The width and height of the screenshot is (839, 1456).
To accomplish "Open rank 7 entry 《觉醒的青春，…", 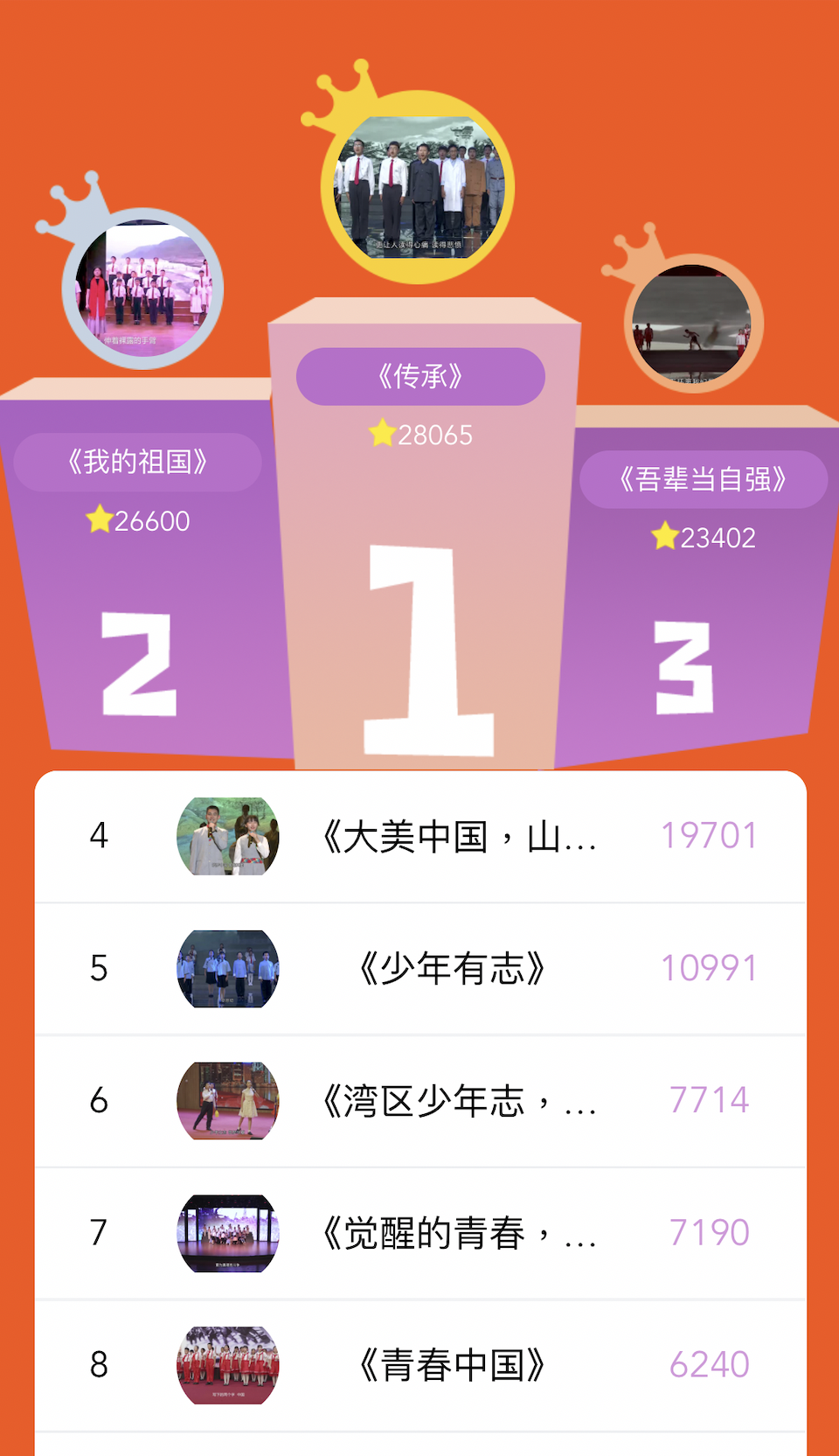I will point(420,1233).
